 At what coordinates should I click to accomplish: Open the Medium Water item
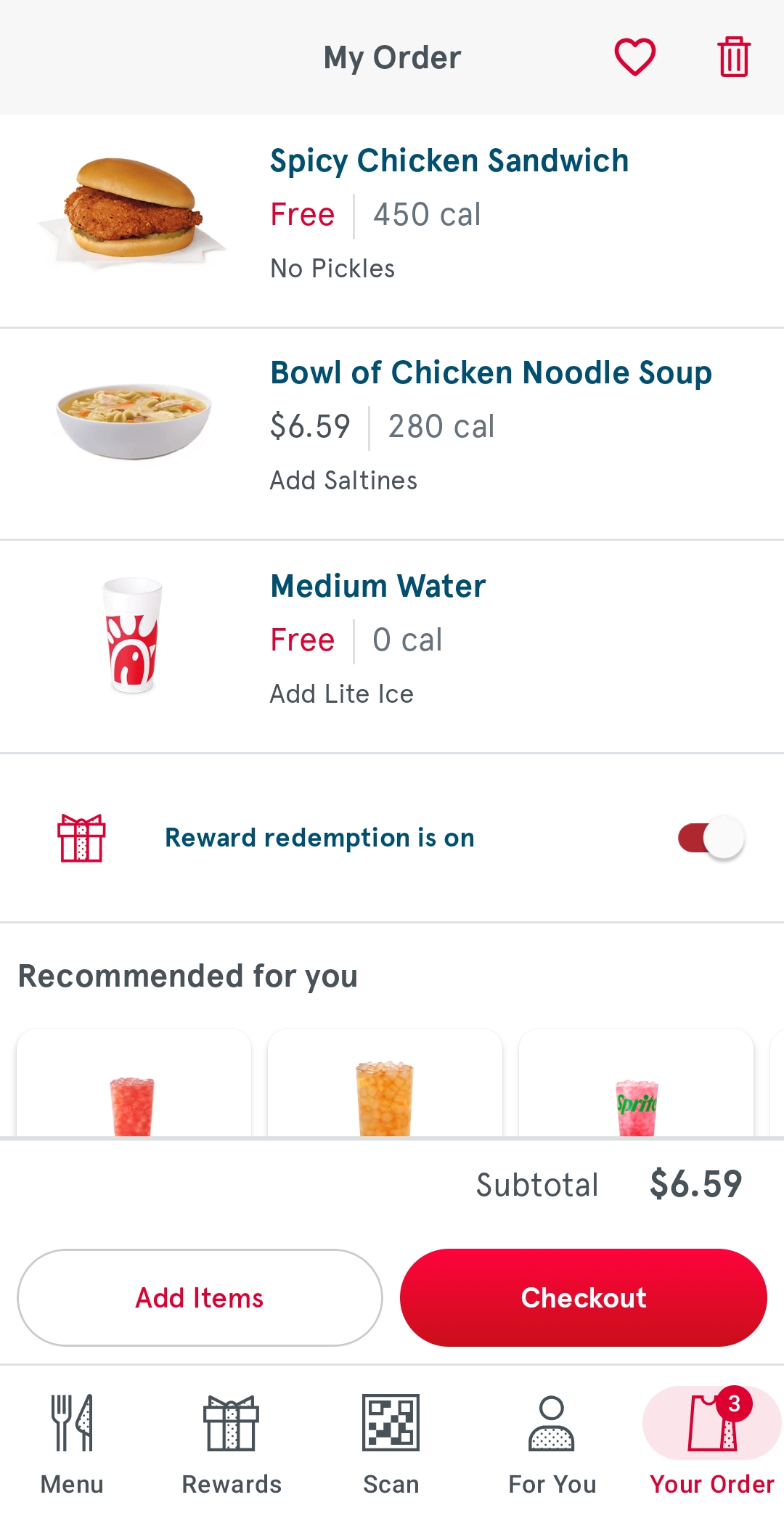(x=377, y=587)
